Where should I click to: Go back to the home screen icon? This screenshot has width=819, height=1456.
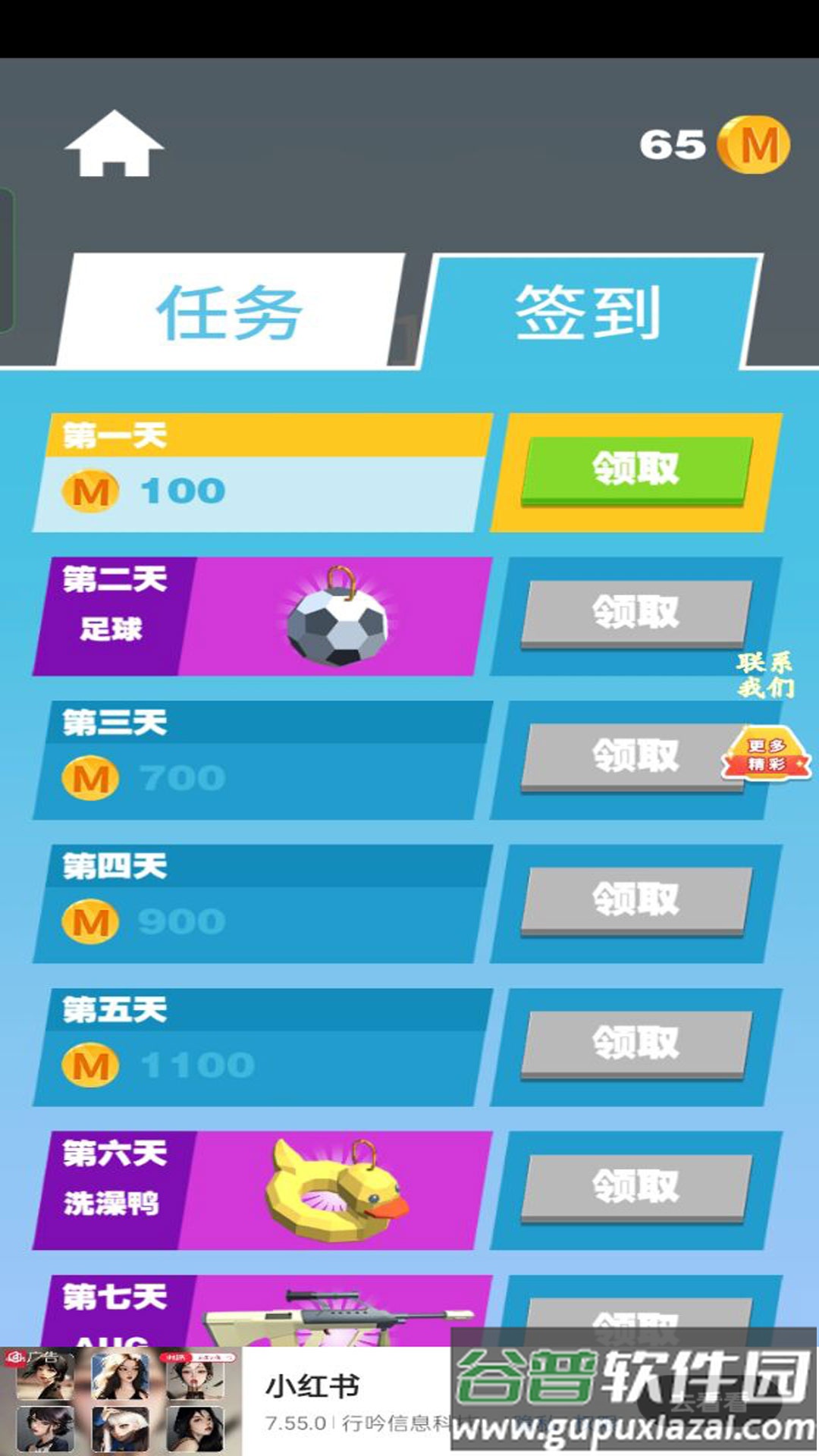pyautogui.click(x=114, y=144)
